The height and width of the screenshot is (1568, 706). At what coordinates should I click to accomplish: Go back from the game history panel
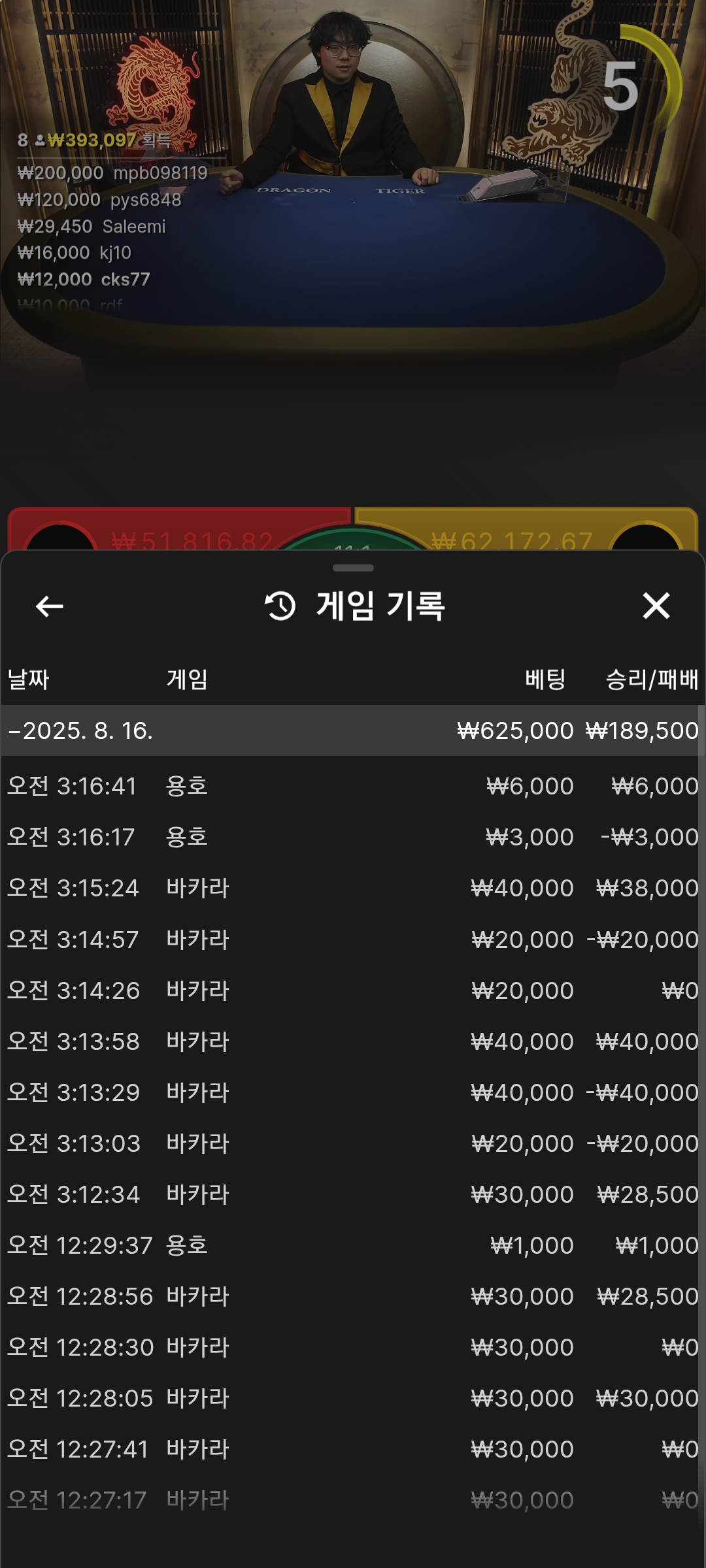50,606
